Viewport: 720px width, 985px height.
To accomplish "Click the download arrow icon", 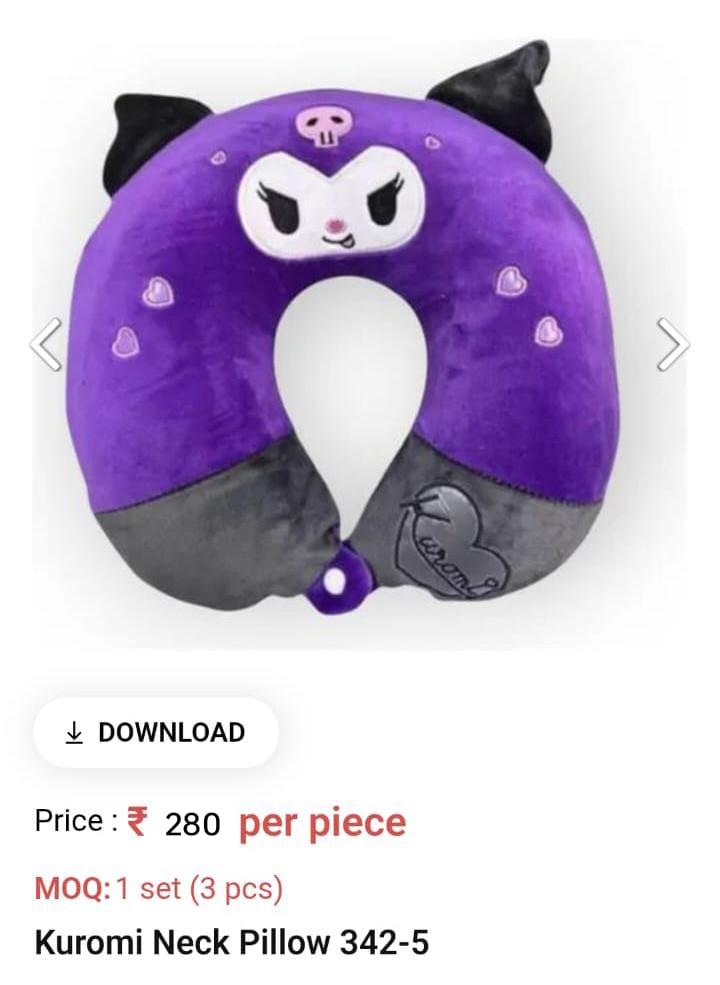I will (74, 732).
